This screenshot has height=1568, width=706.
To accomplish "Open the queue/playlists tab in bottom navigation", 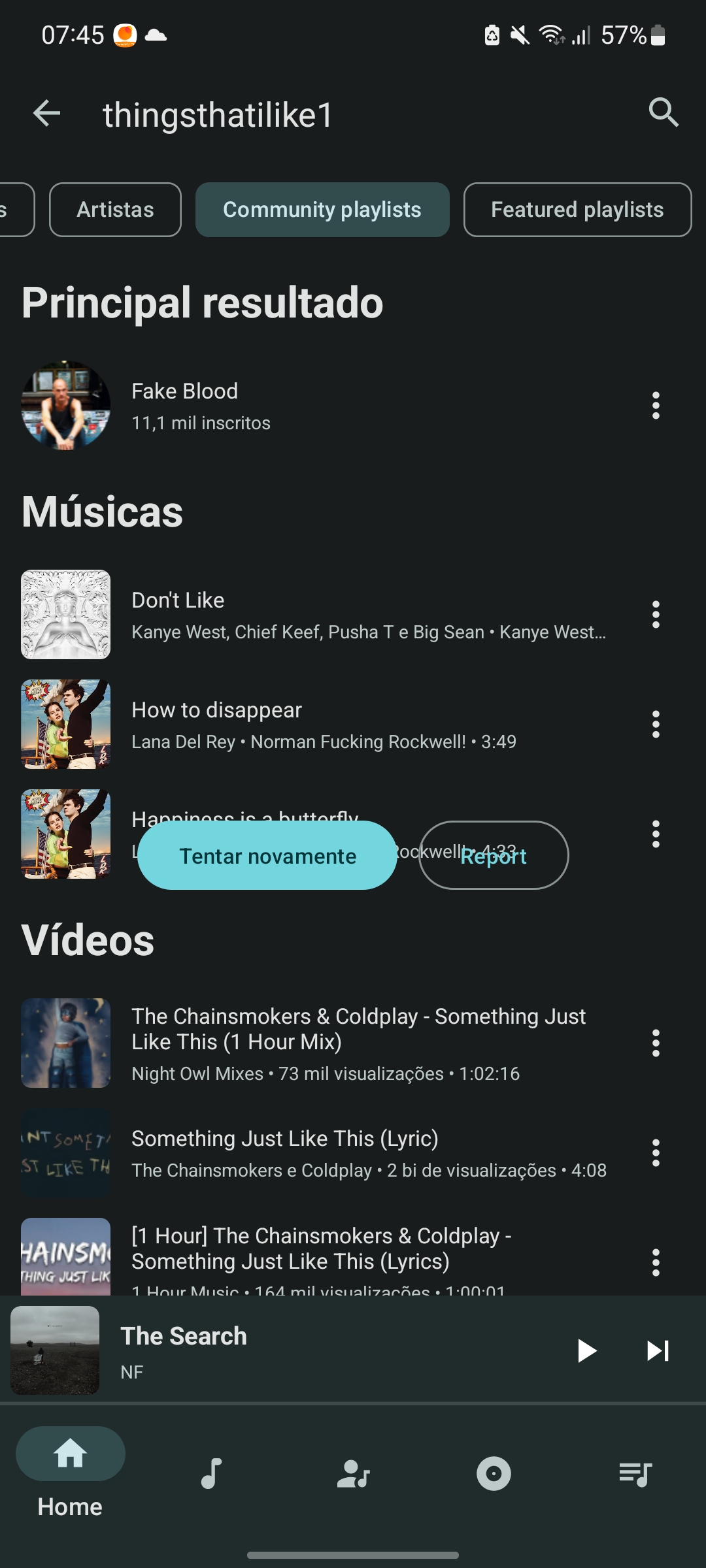I will (635, 1473).
